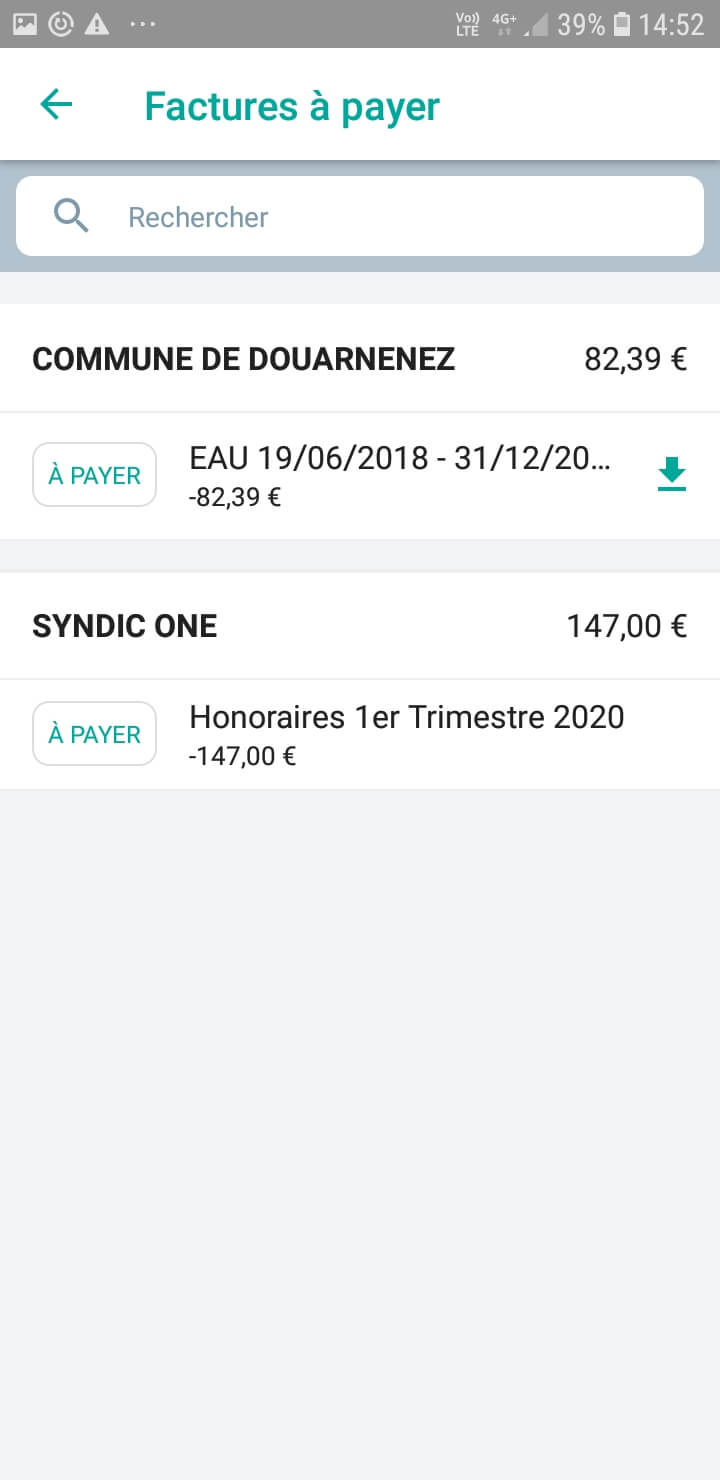Image resolution: width=720 pixels, height=1480 pixels.
Task: Tap À PAYER for Honoraires 1er Trimestre 2020
Action: pyautogui.click(x=95, y=734)
